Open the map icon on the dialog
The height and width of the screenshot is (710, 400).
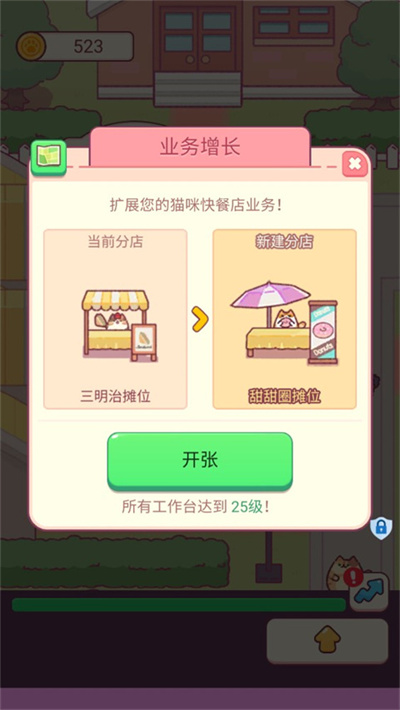48,157
